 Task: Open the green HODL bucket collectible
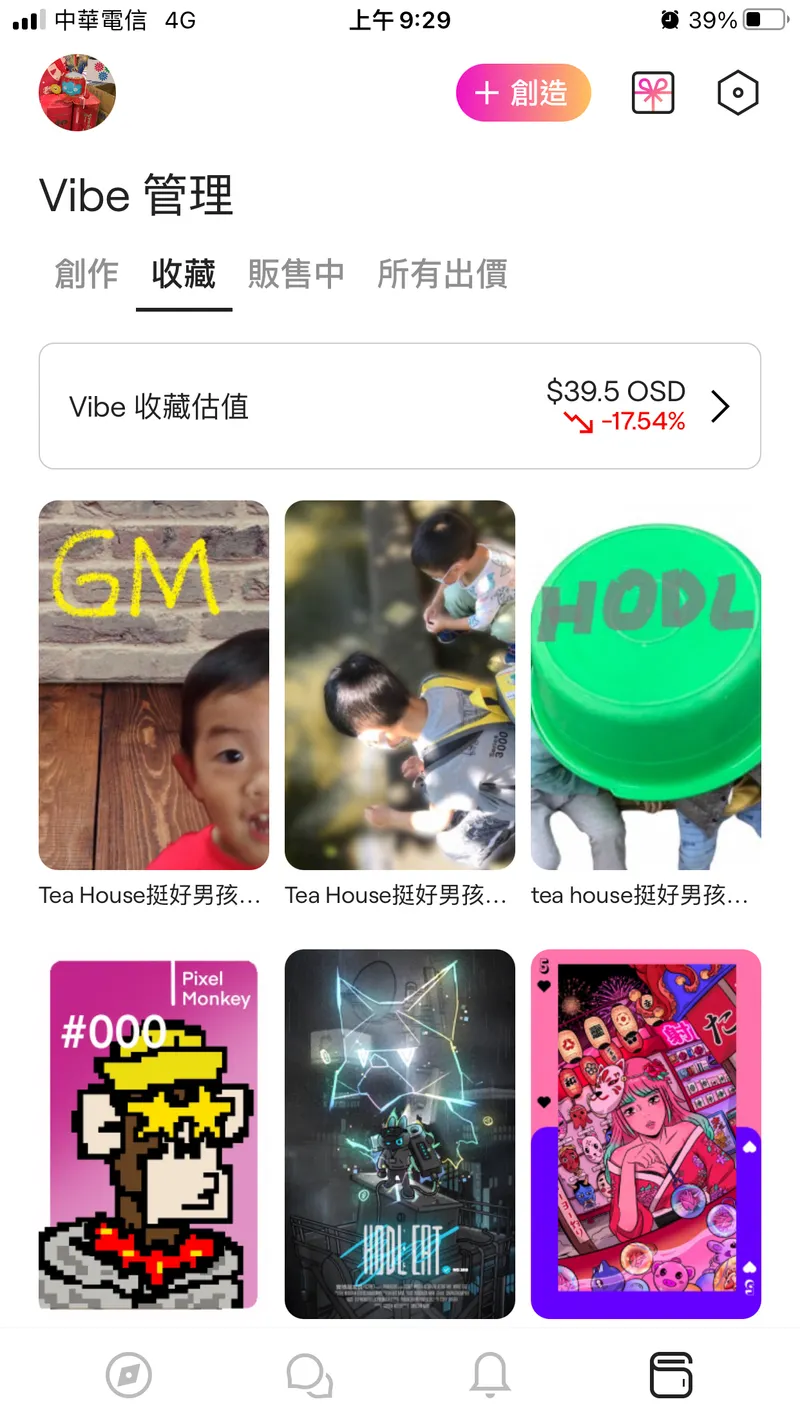(x=646, y=685)
